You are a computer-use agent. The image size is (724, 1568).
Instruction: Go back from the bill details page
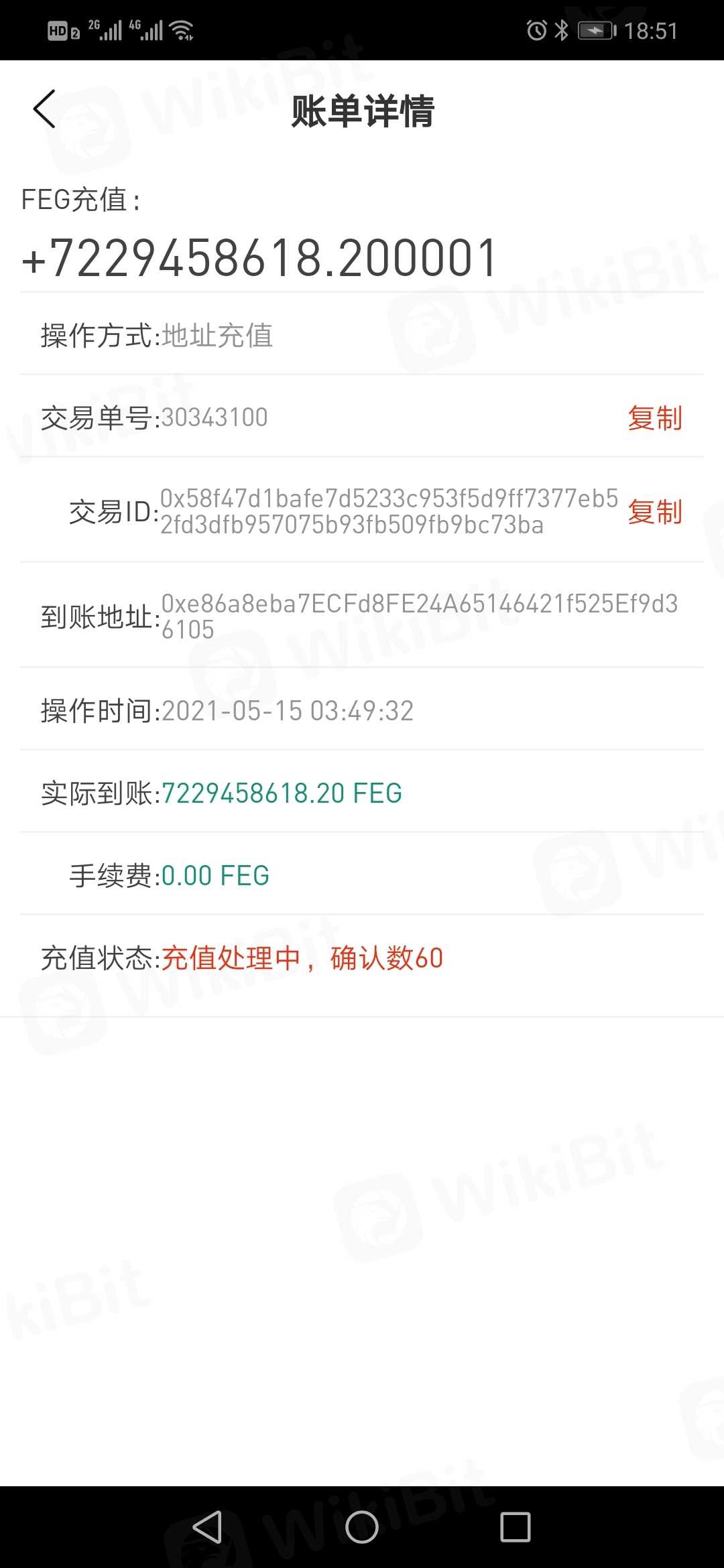(44, 109)
